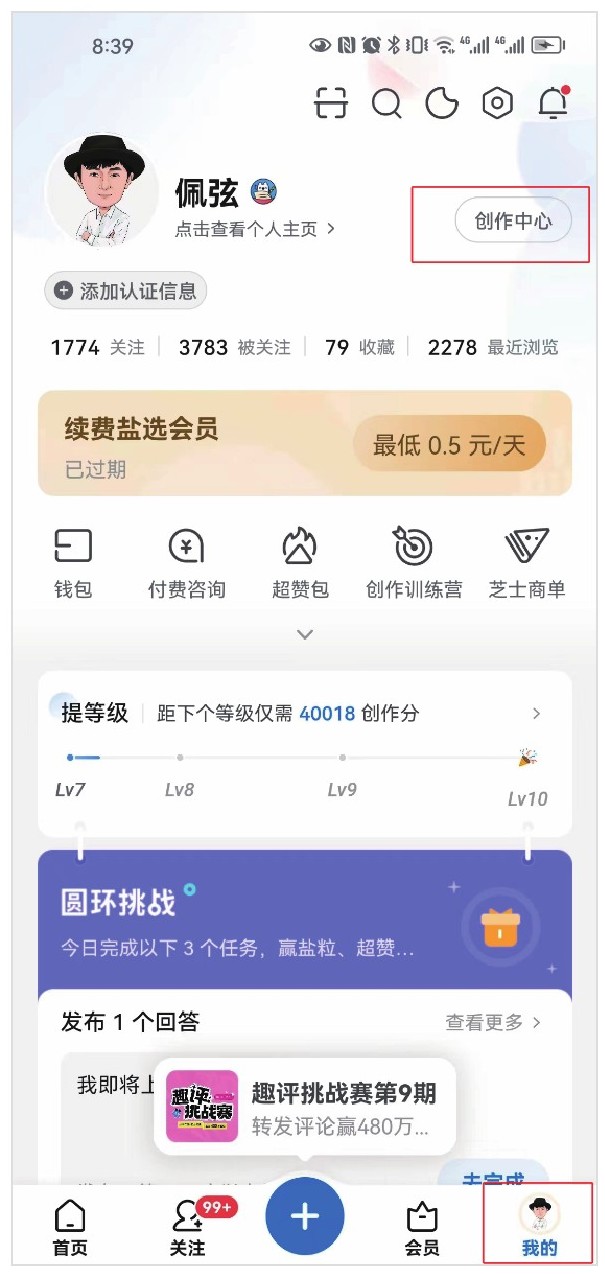
Task: View personal homepage via 点击查看个人主页
Action: (x=254, y=229)
